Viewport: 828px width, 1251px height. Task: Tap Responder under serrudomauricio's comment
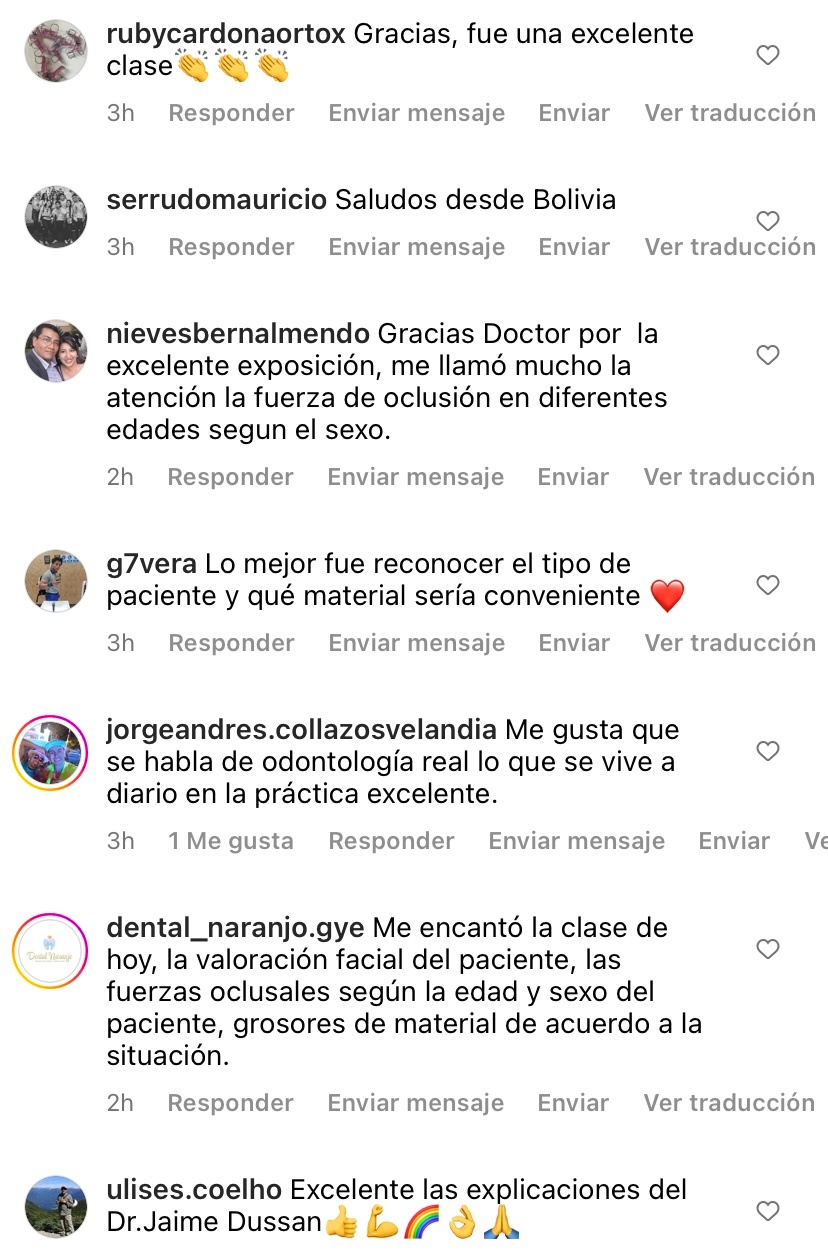coord(231,247)
